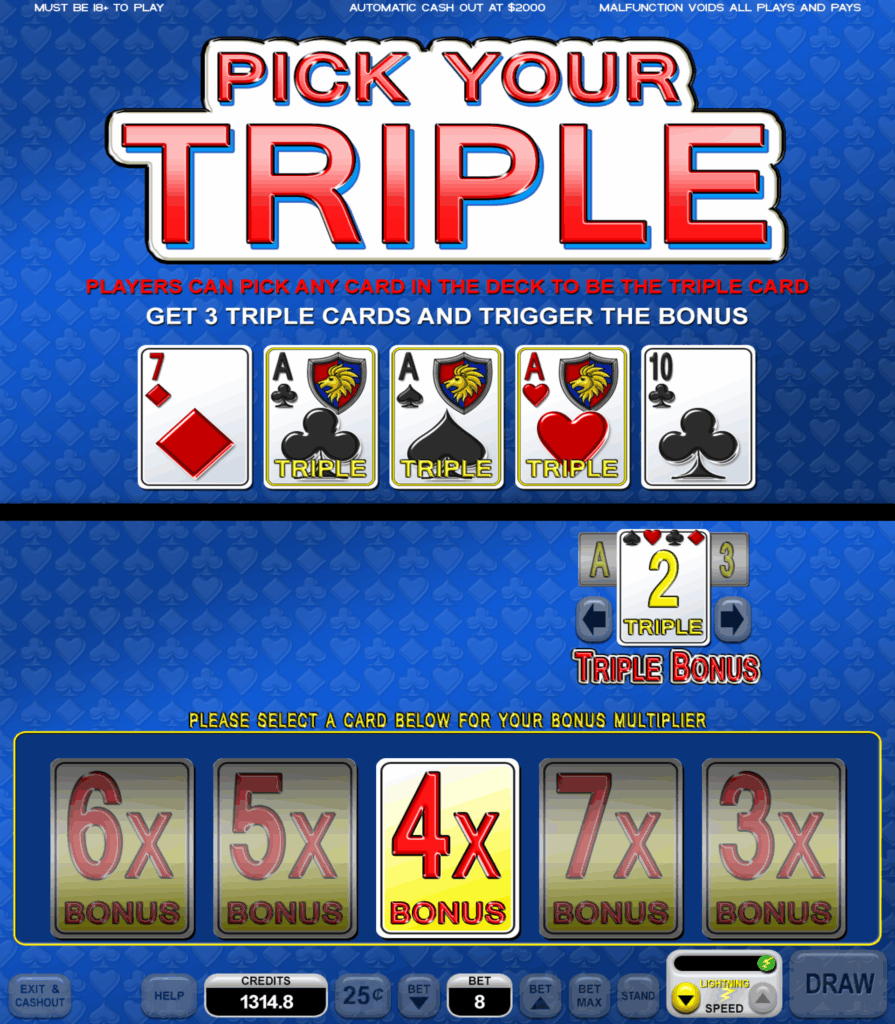Viewport: 895px width, 1024px height.
Task: Tap the left arrow of the triple card picker
Action: click(x=595, y=621)
